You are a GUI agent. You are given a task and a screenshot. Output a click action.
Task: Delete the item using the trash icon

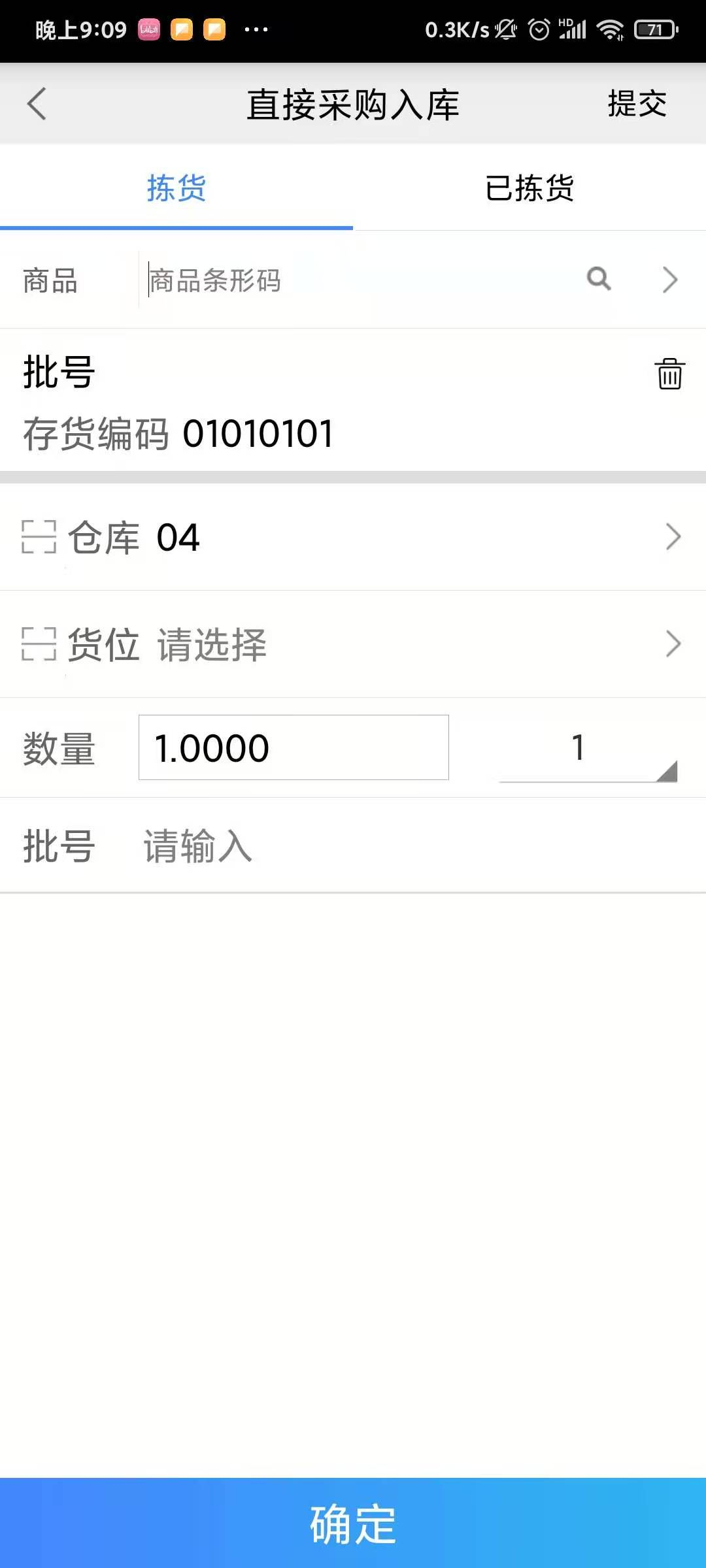point(670,374)
